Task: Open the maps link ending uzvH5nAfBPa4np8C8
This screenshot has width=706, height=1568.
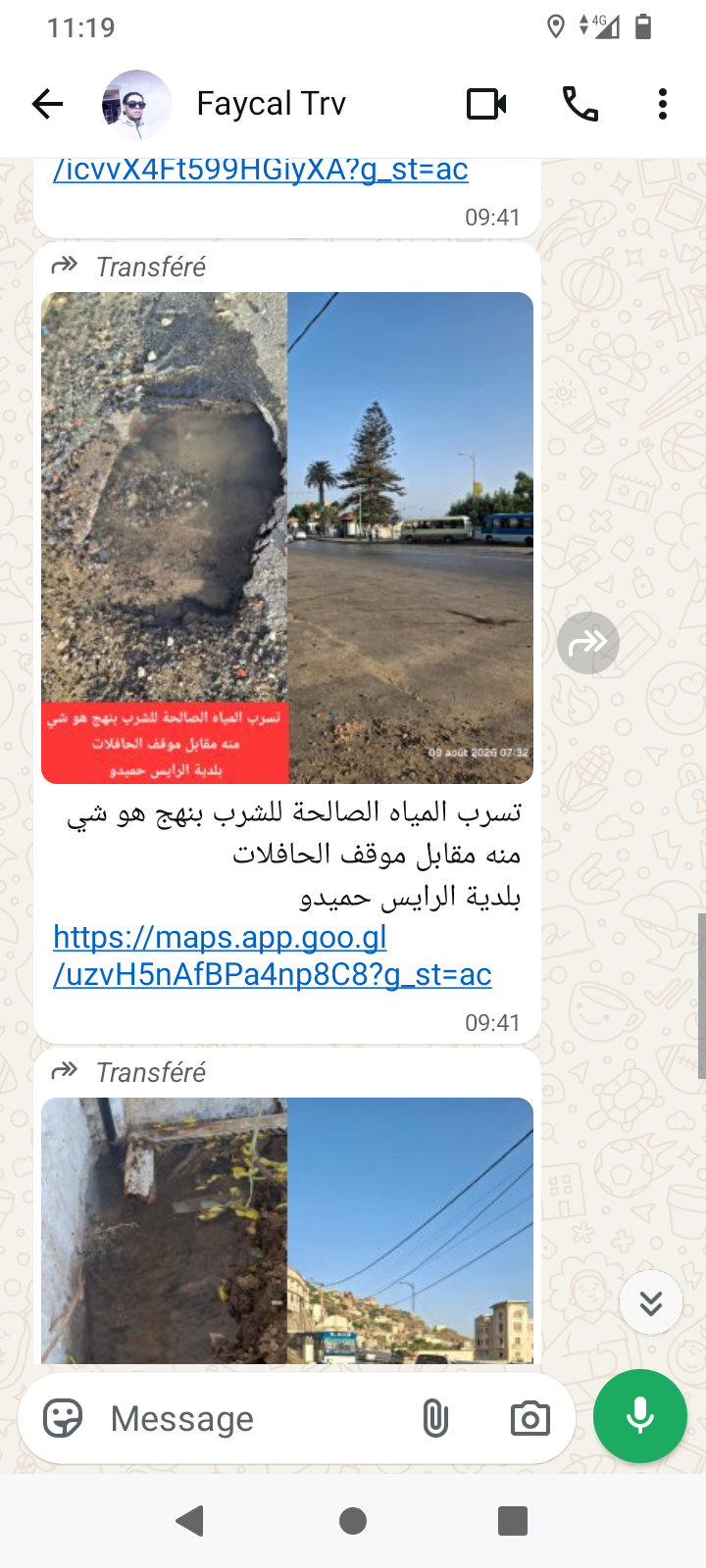Action: 273,955
